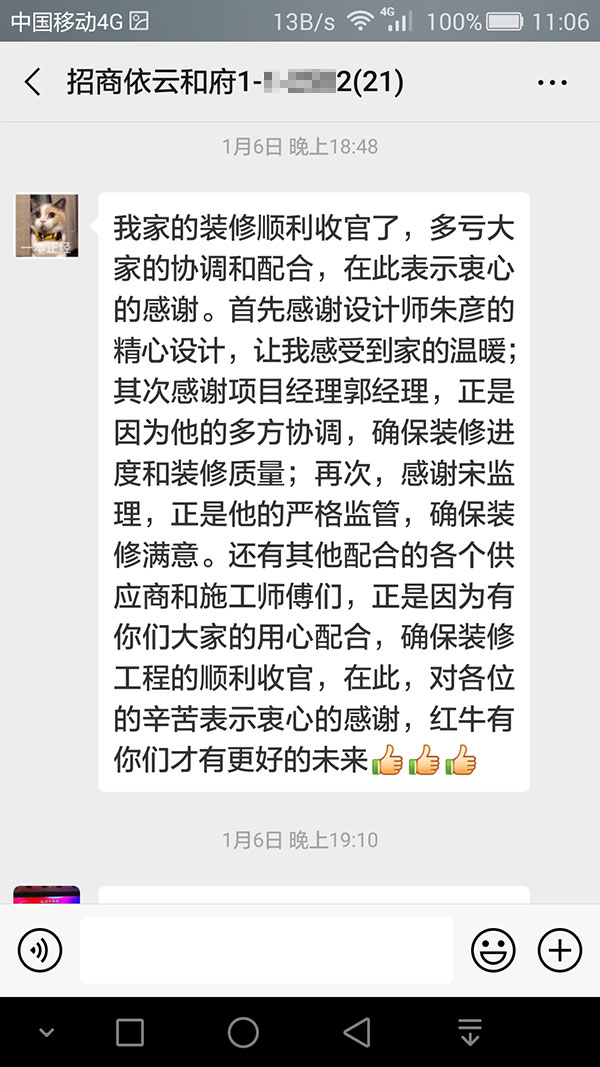Tap the system back triangle
The height and width of the screenshot is (1067, 600).
[356, 1032]
